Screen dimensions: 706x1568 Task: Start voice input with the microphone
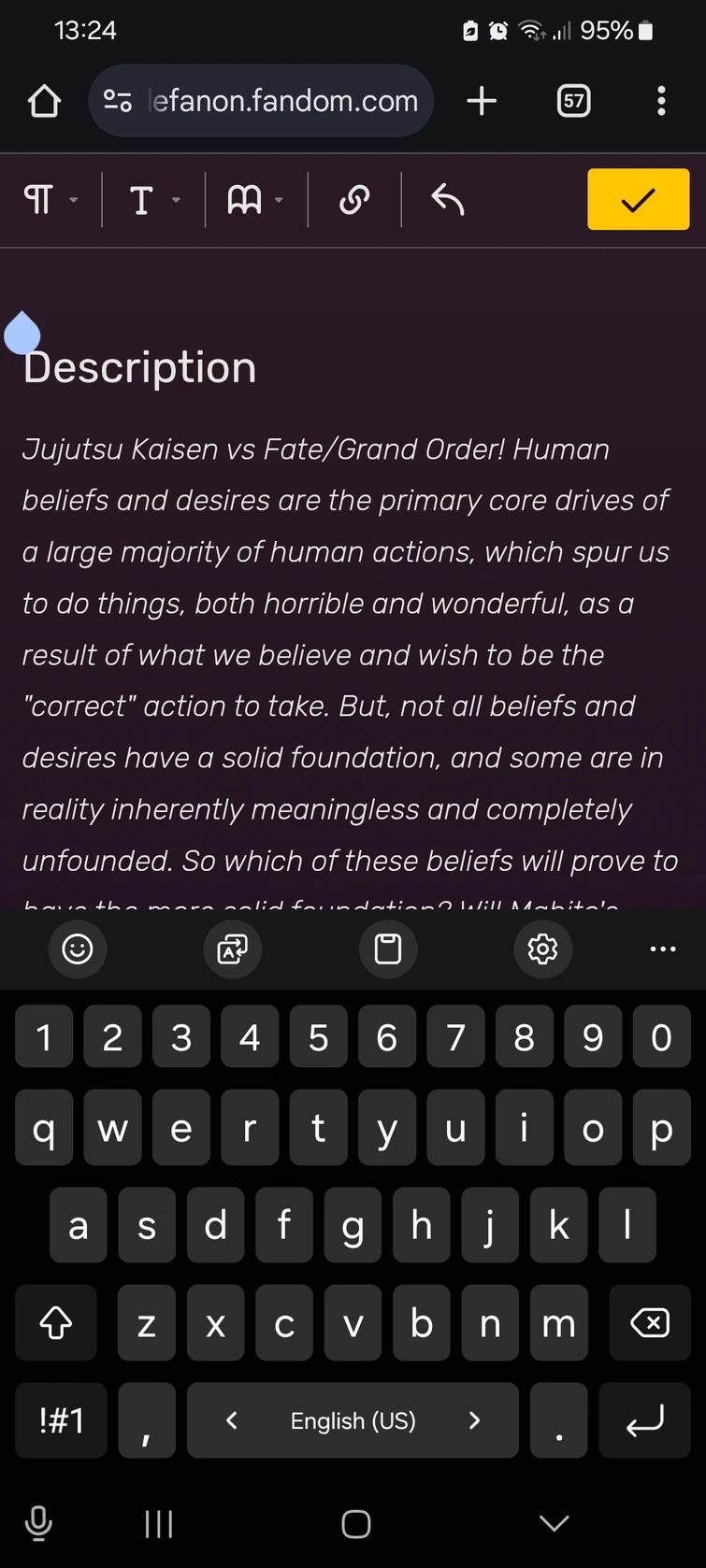pos(38,1524)
